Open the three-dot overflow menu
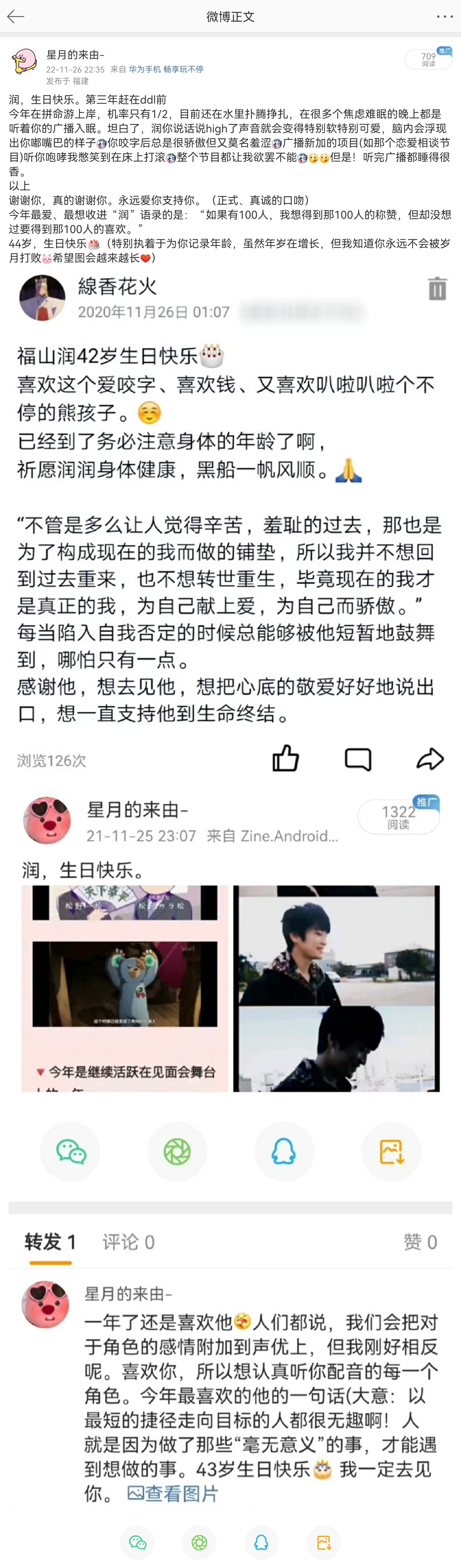 (x=445, y=16)
